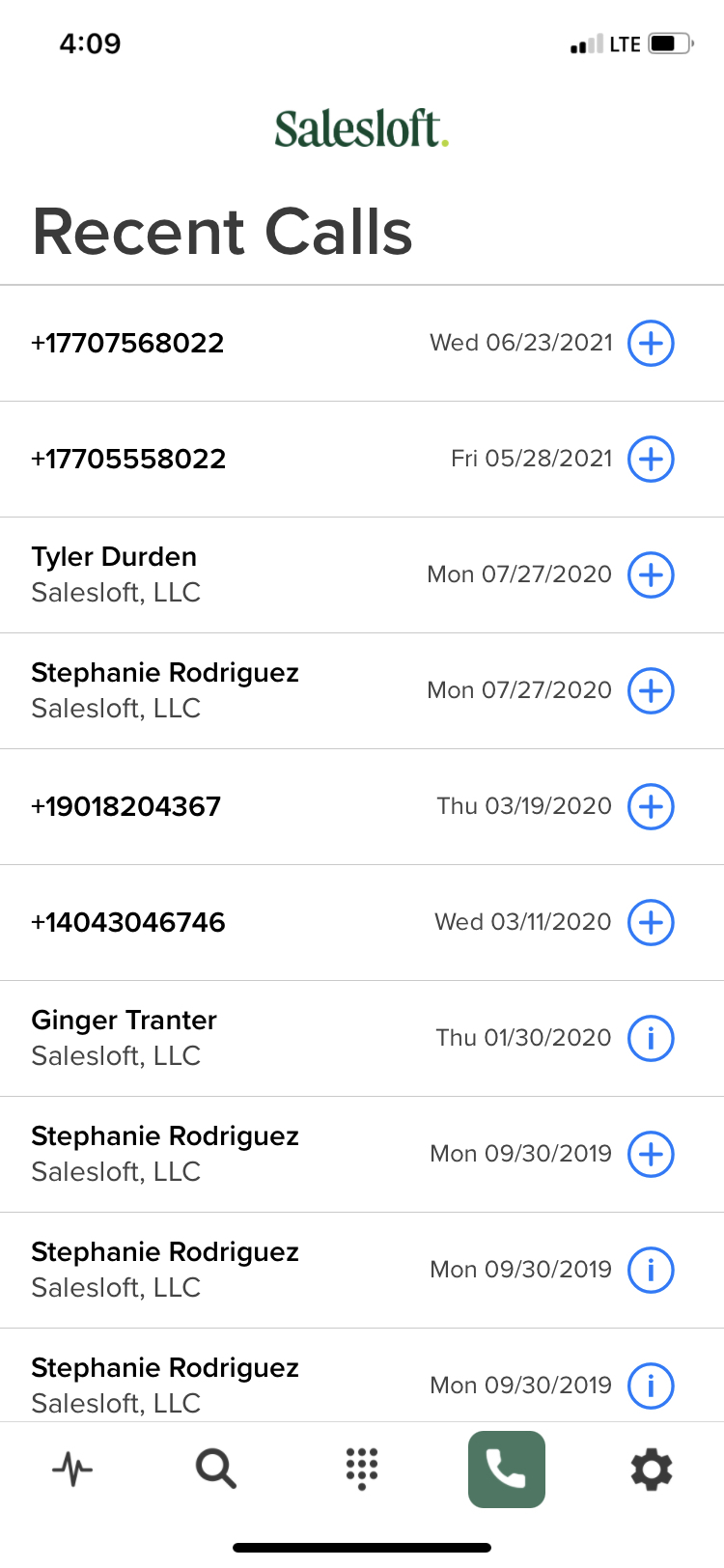Select the recent calls phone tab

(507, 1470)
